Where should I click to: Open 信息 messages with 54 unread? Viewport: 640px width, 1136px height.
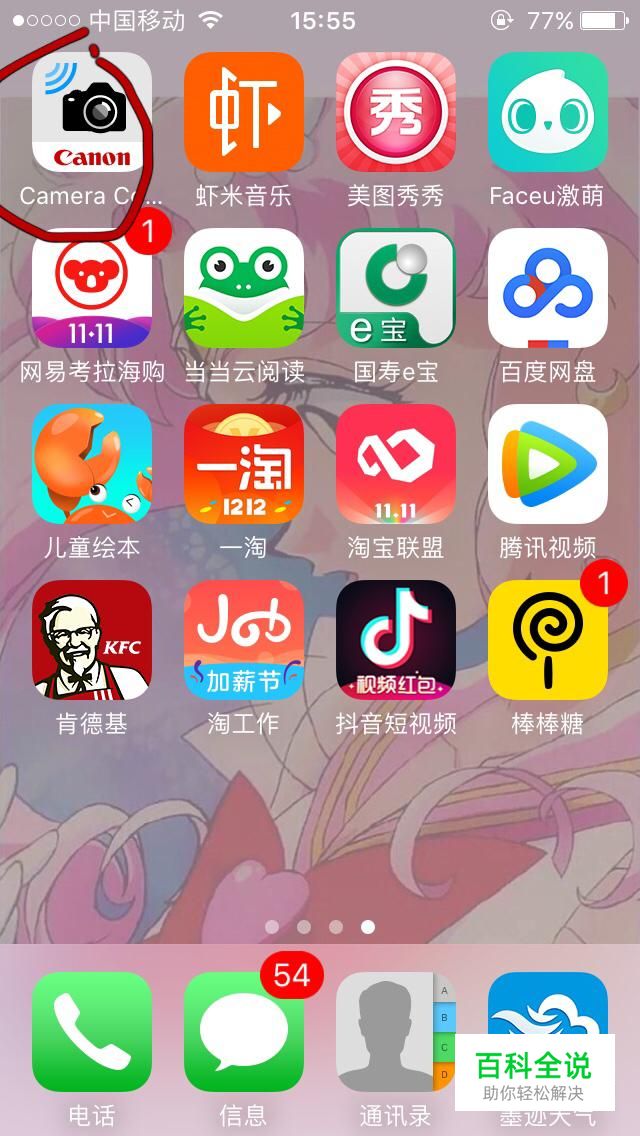[244, 1032]
